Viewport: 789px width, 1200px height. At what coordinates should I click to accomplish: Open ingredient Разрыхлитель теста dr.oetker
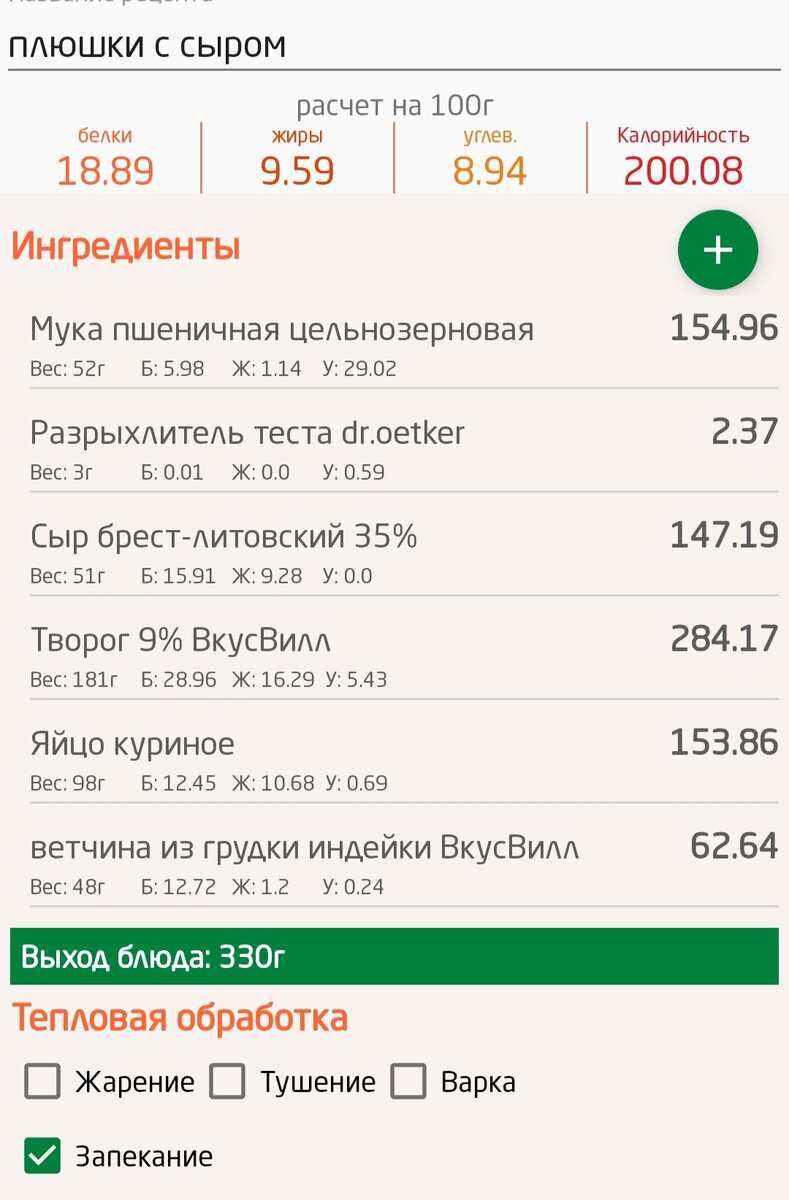[404, 450]
